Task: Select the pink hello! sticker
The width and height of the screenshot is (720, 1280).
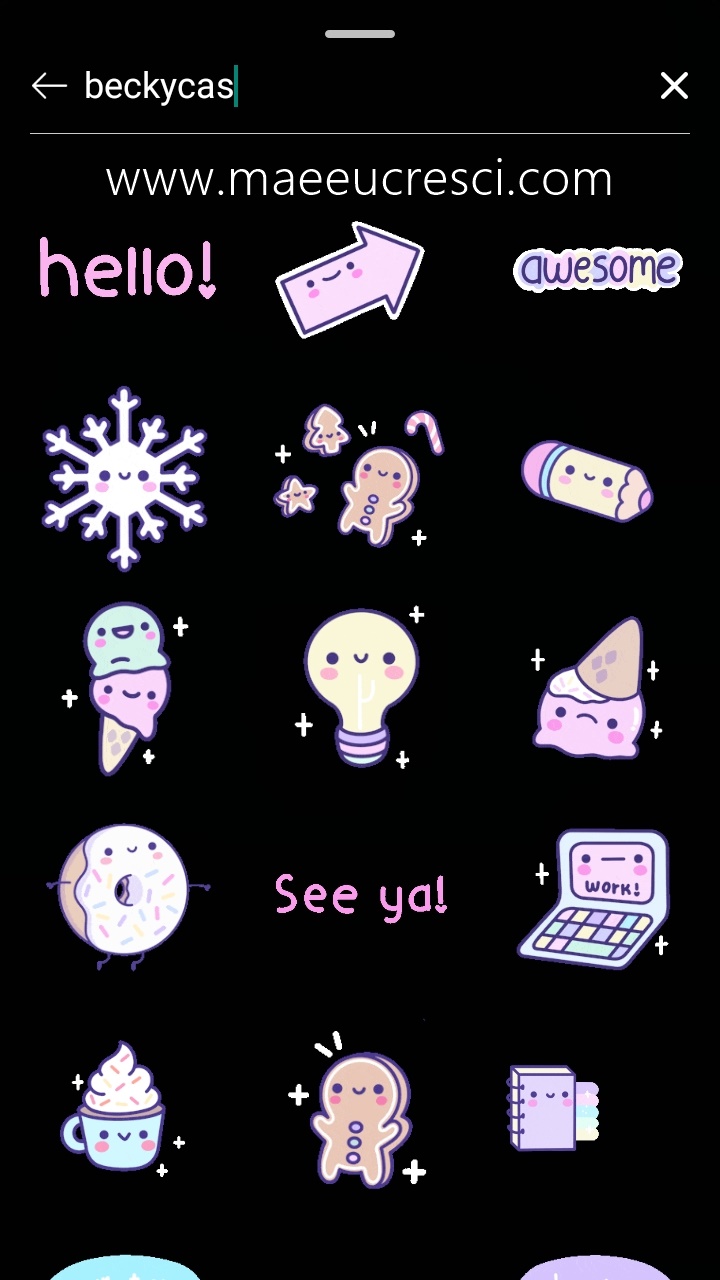Action: (126, 270)
